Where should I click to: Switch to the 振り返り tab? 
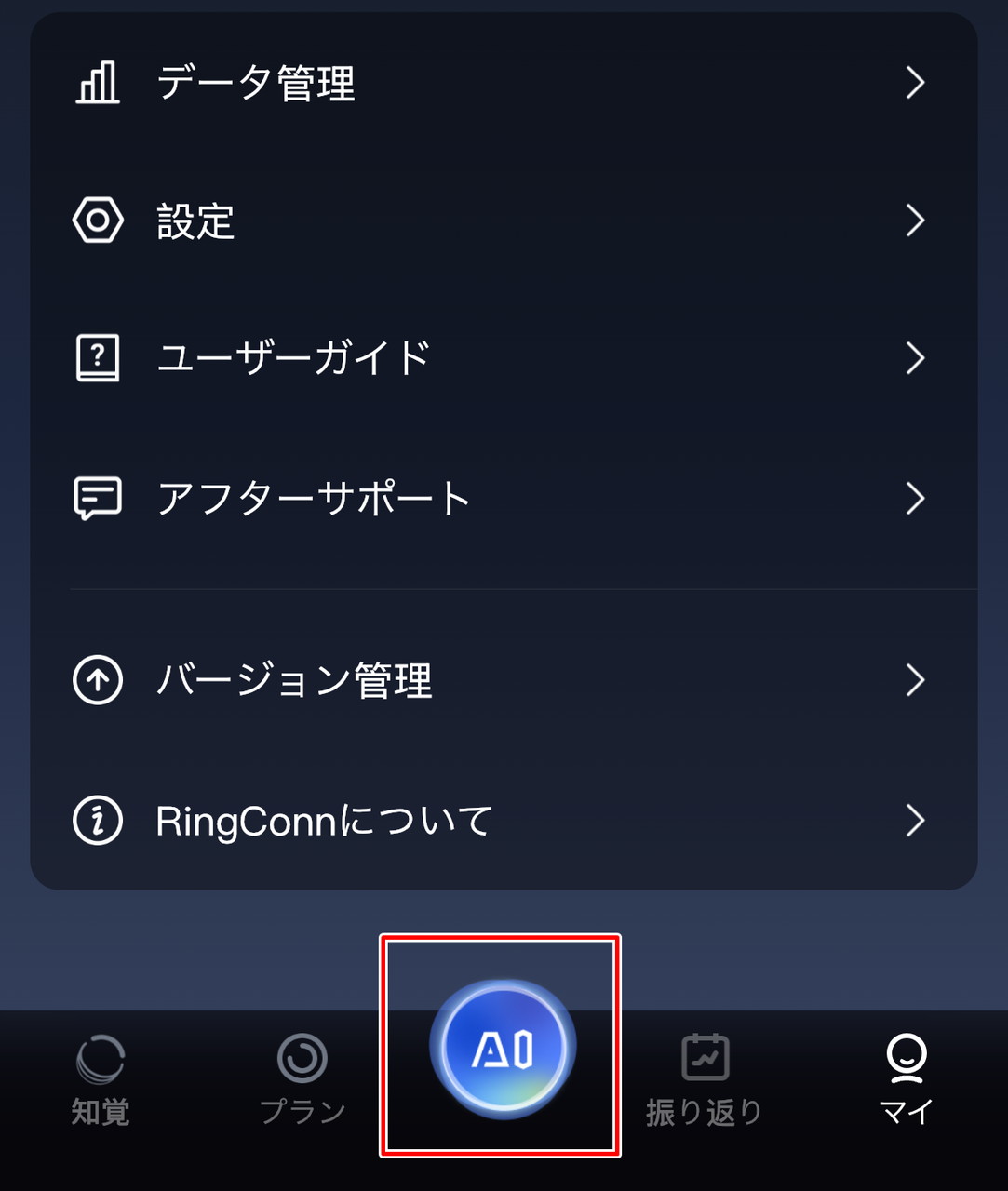pos(705,1079)
